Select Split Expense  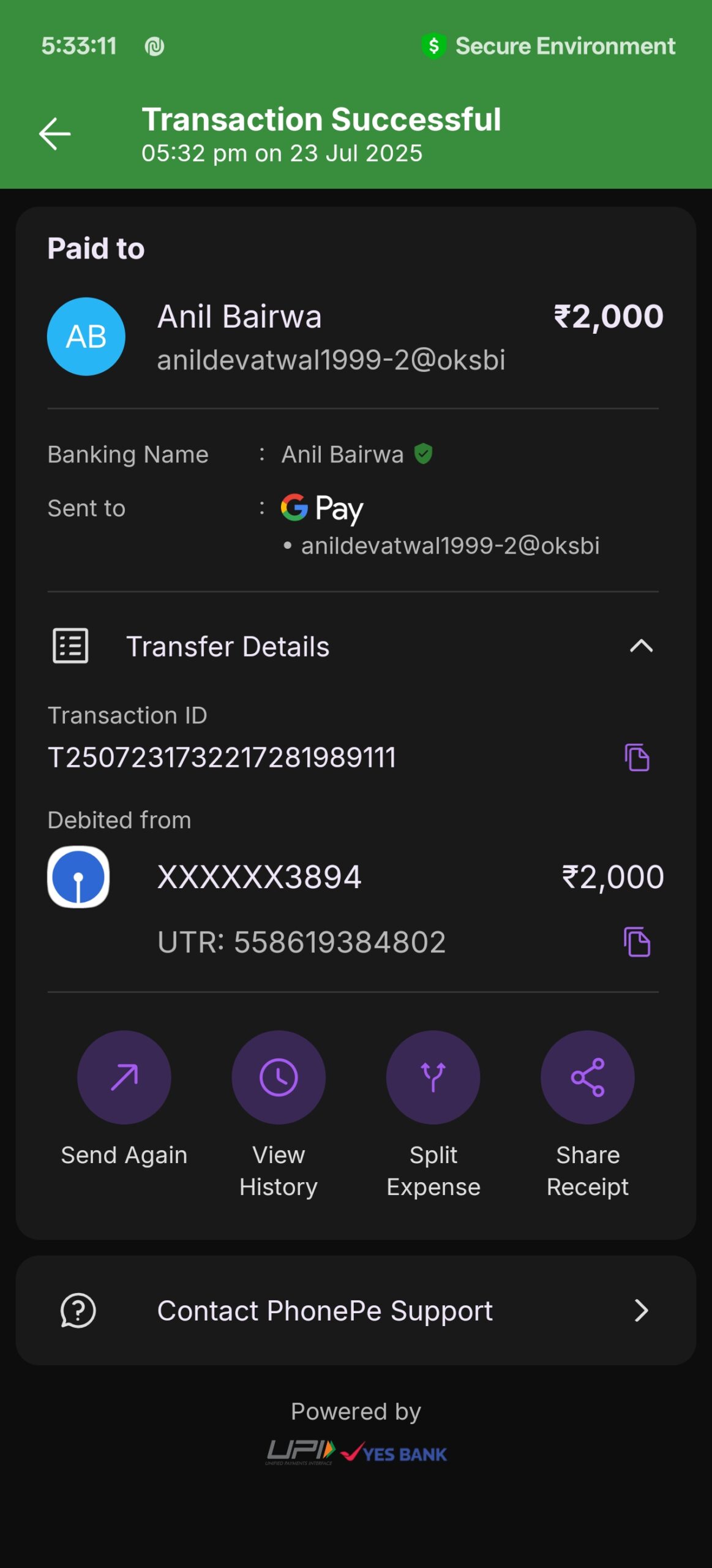tap(433, 1077)
